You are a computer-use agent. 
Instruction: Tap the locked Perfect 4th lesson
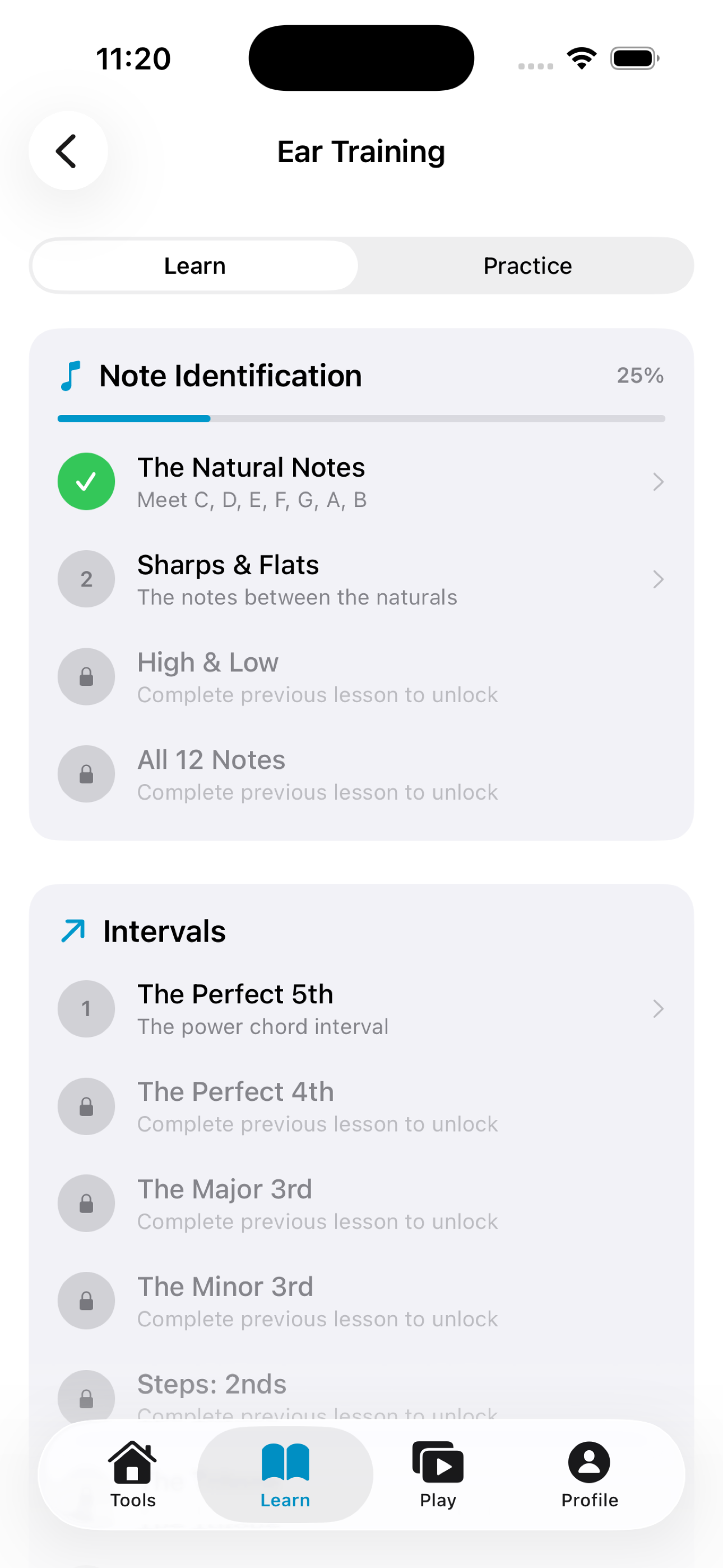click(x=360, y=1106)
